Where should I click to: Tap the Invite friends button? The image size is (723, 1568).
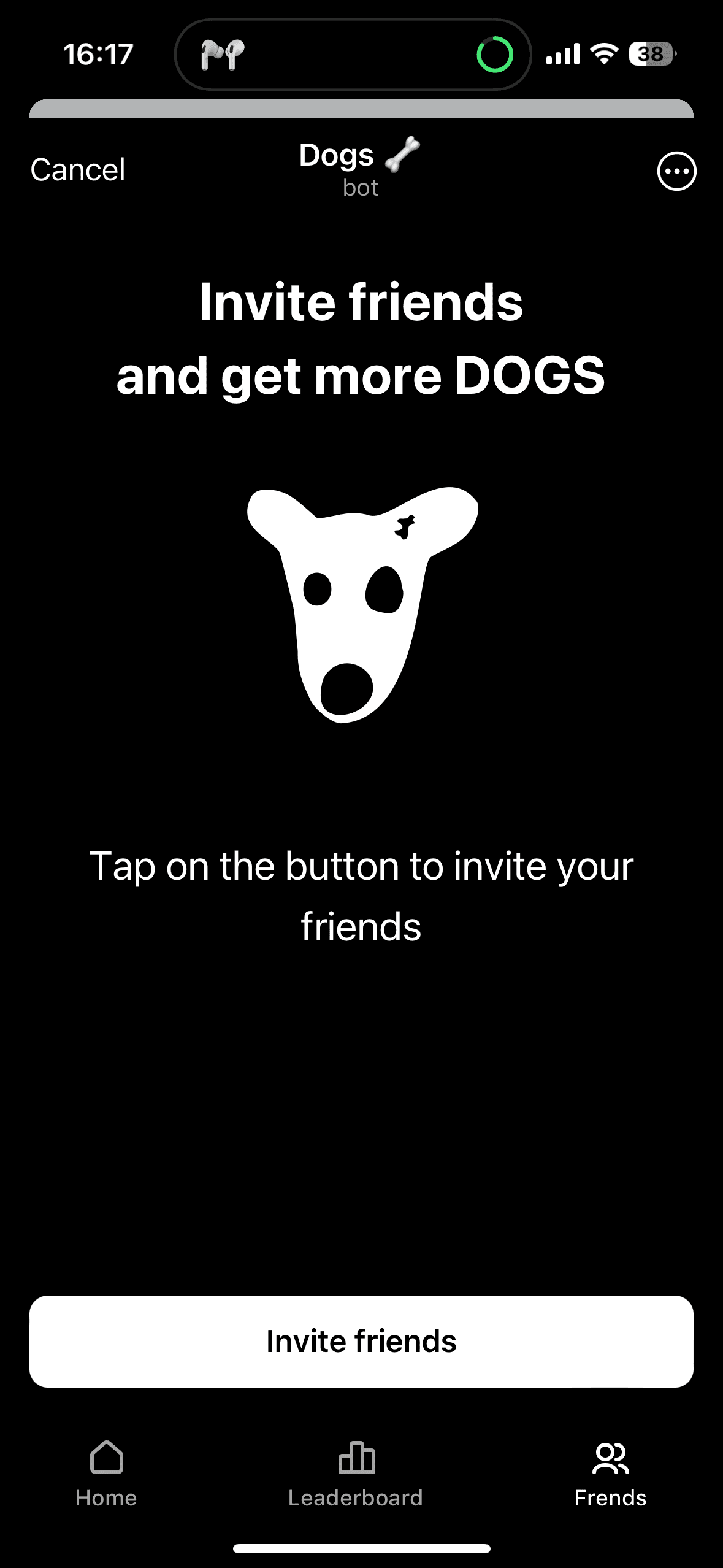pos(361,1342)
